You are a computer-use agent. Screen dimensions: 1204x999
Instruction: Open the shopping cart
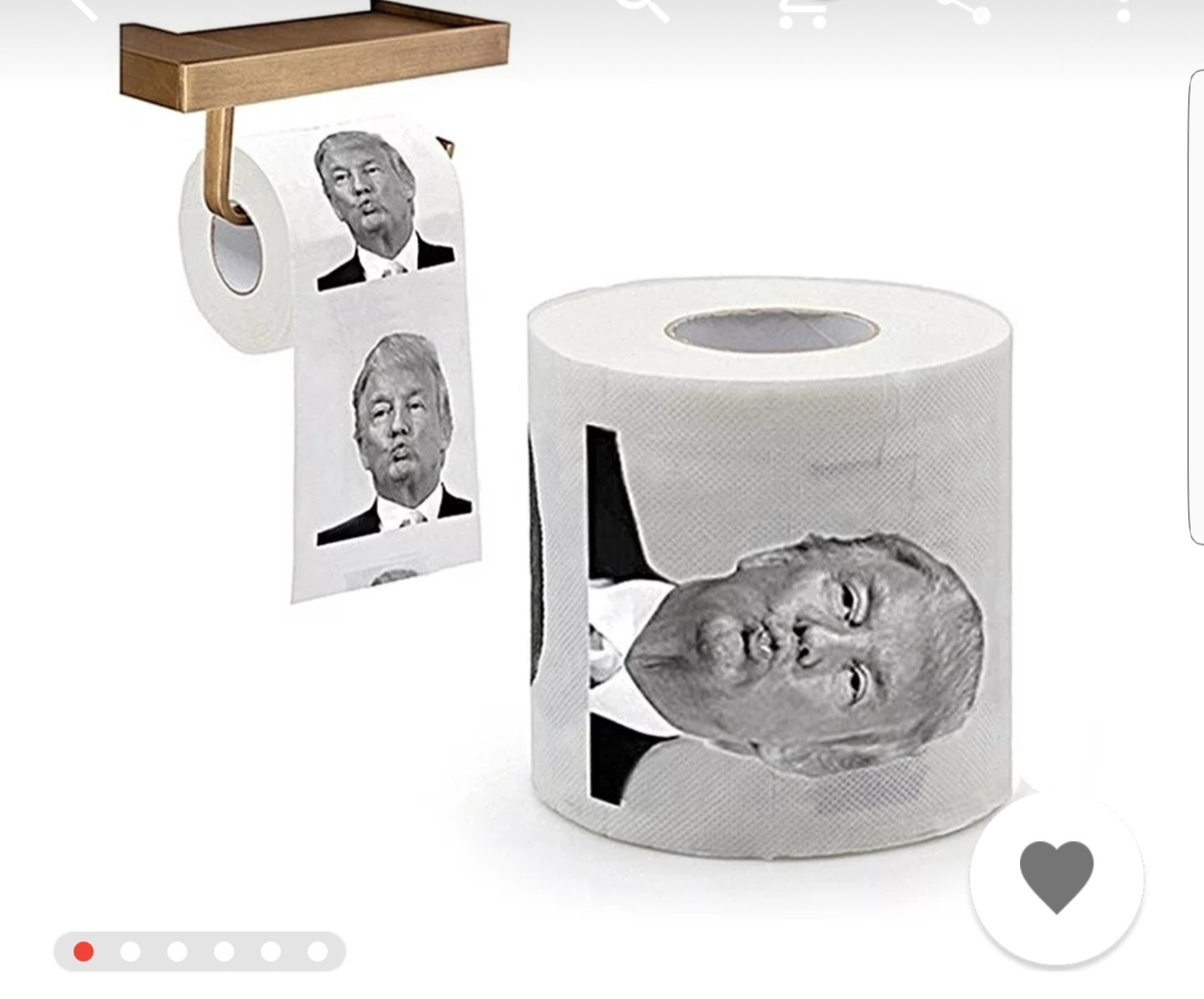pyautogui.click(x=804, y=8)
